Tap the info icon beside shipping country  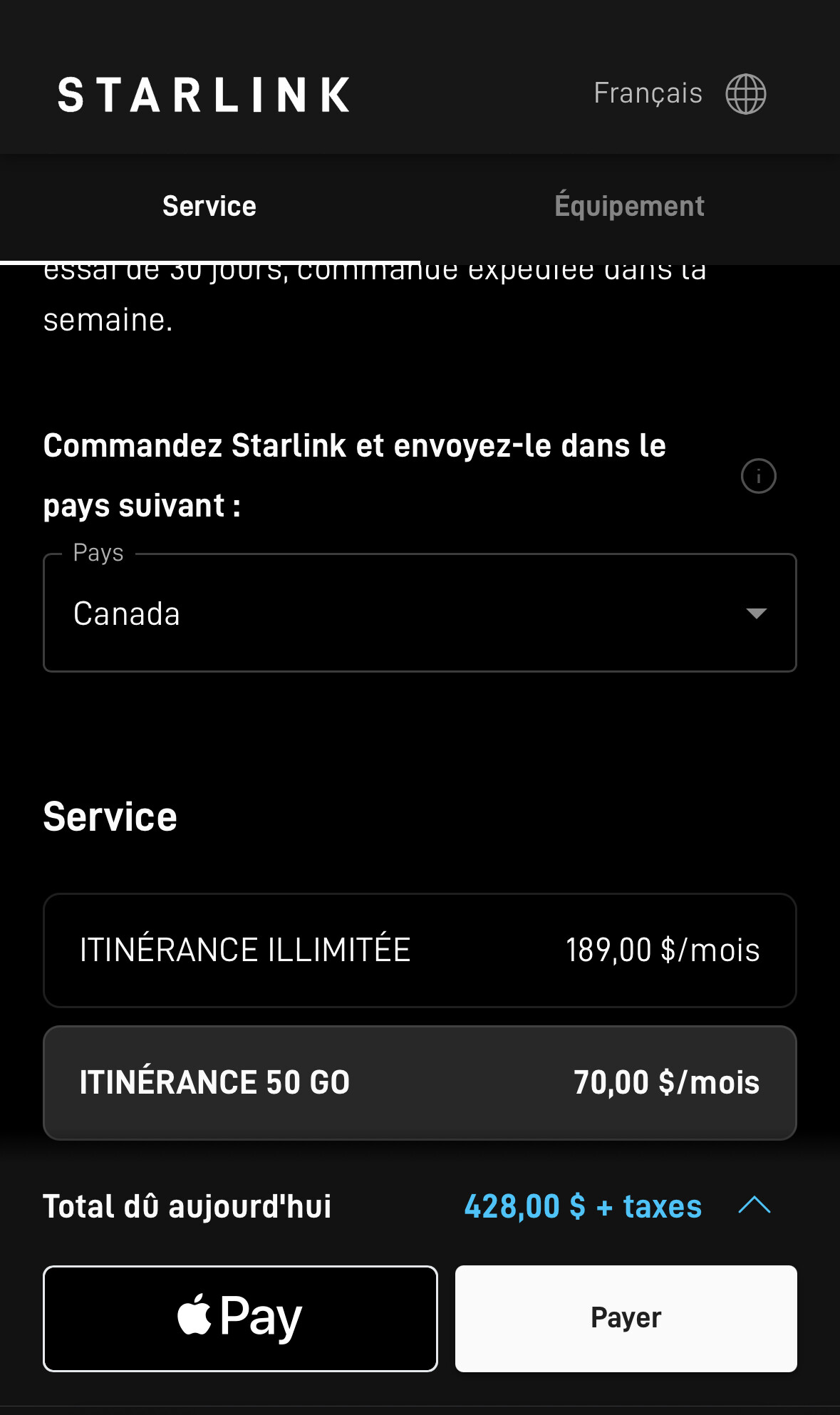[x=758, y=476]
